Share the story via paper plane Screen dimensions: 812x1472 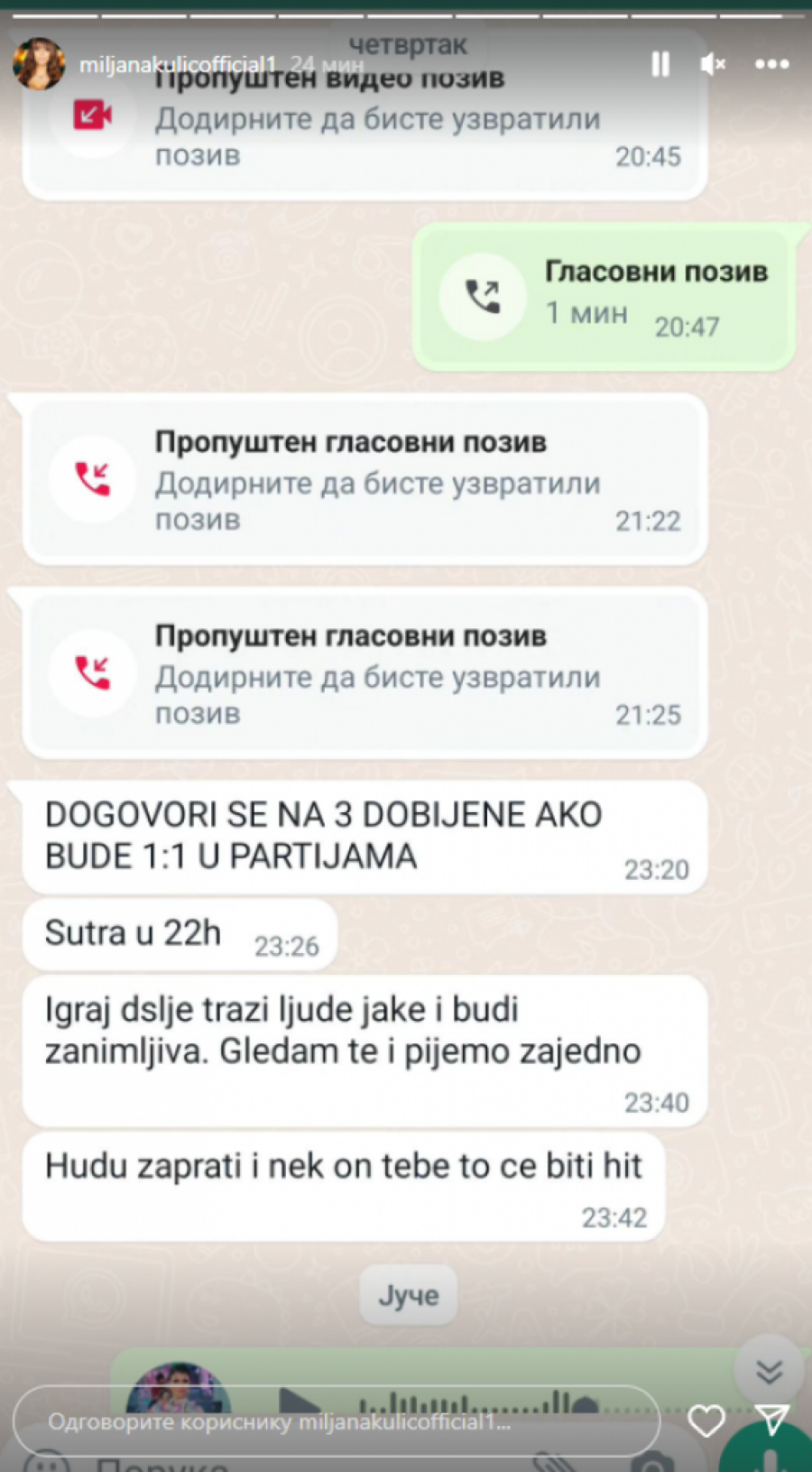(x=772, y=1420)
